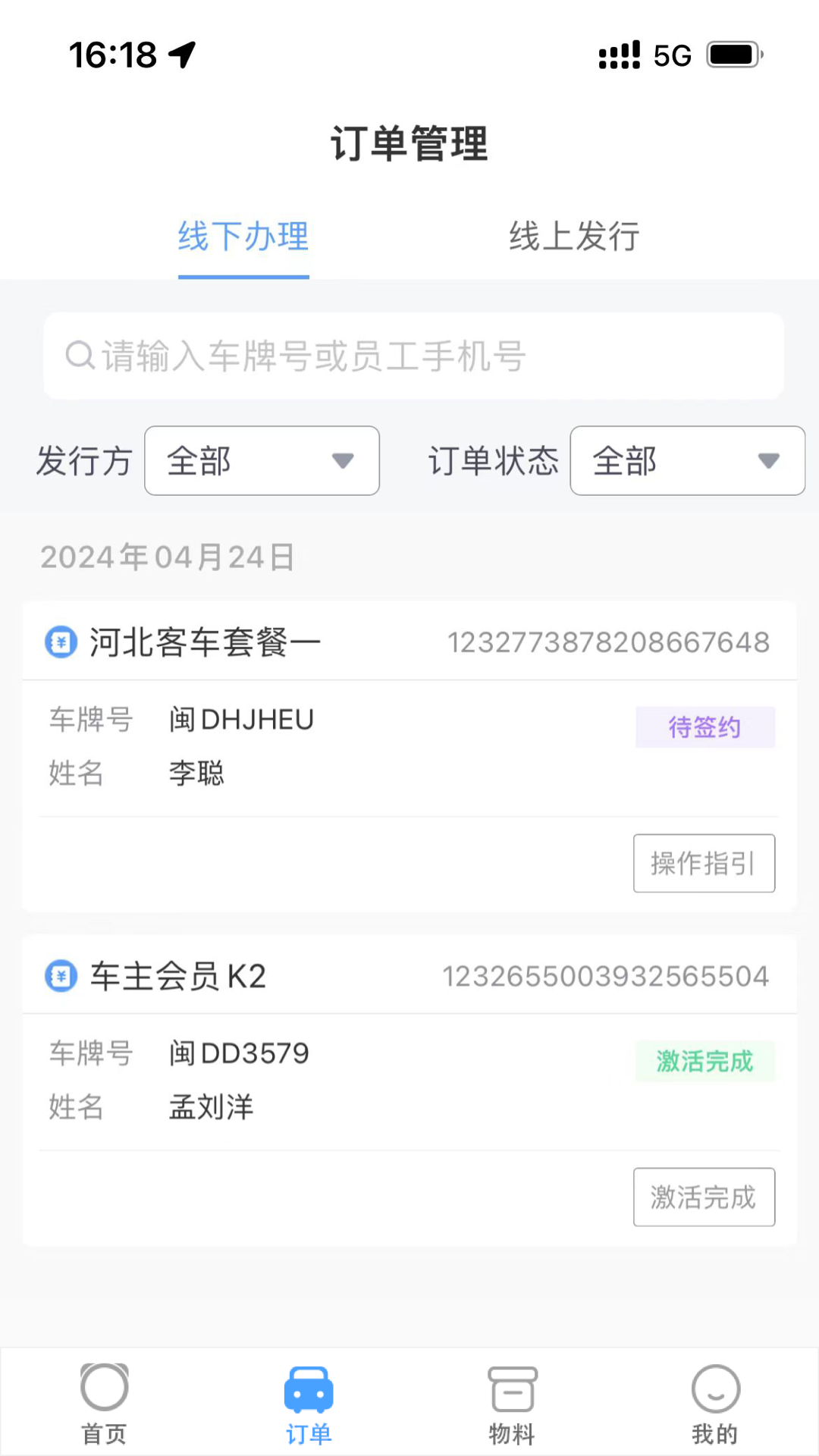
Task: Click the 操作指引 button
Action: tap(703, 863)
